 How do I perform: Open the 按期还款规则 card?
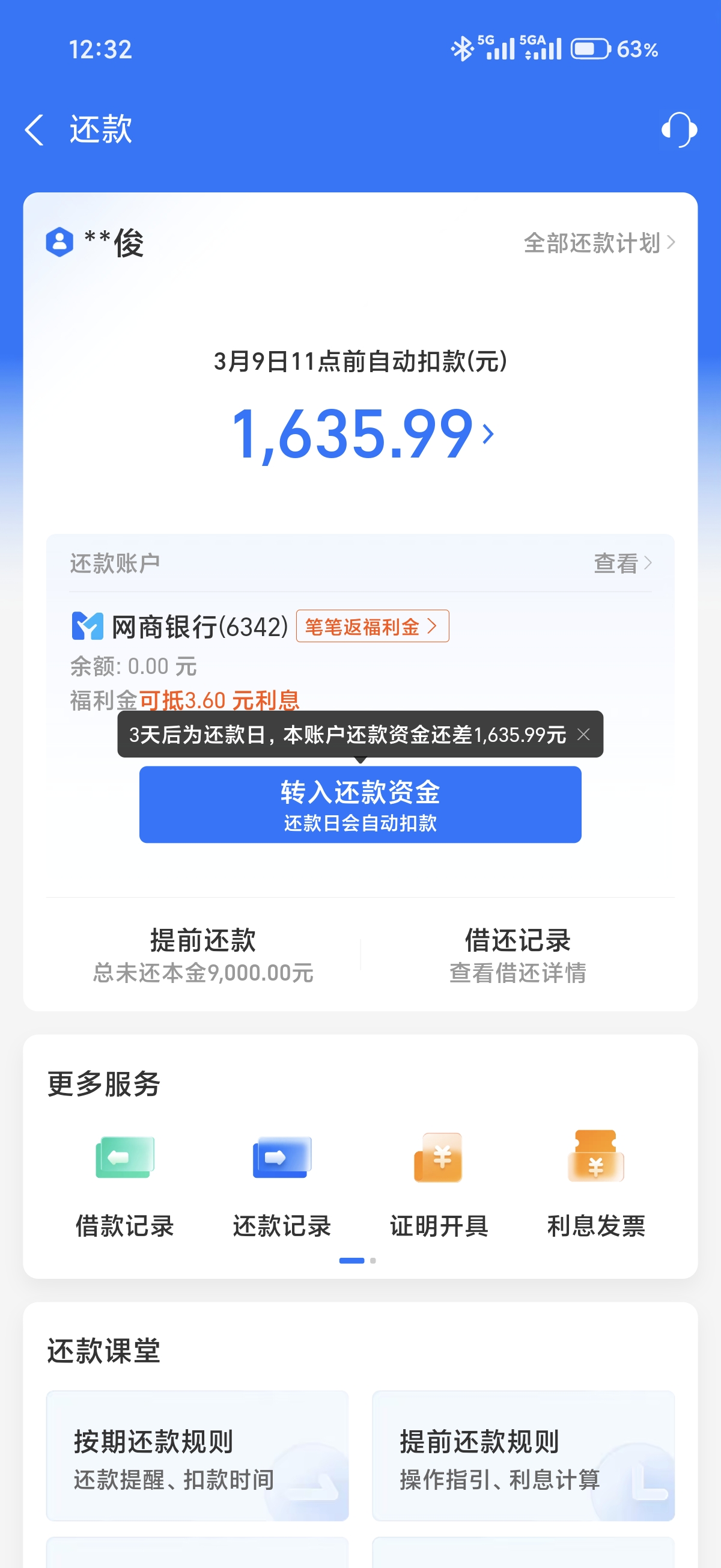click(x=197, y=1456)
